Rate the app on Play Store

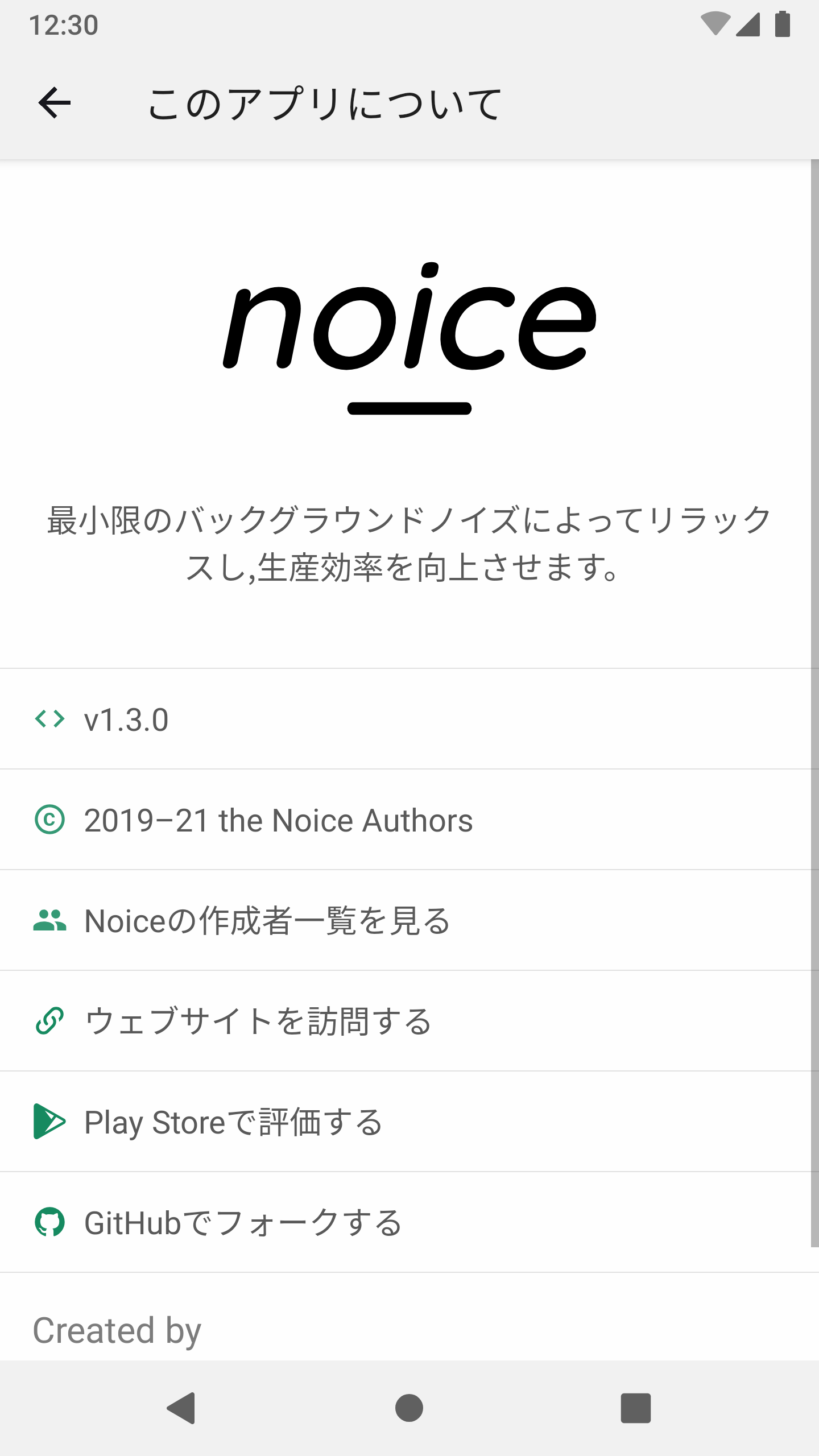coord(233,1122)
